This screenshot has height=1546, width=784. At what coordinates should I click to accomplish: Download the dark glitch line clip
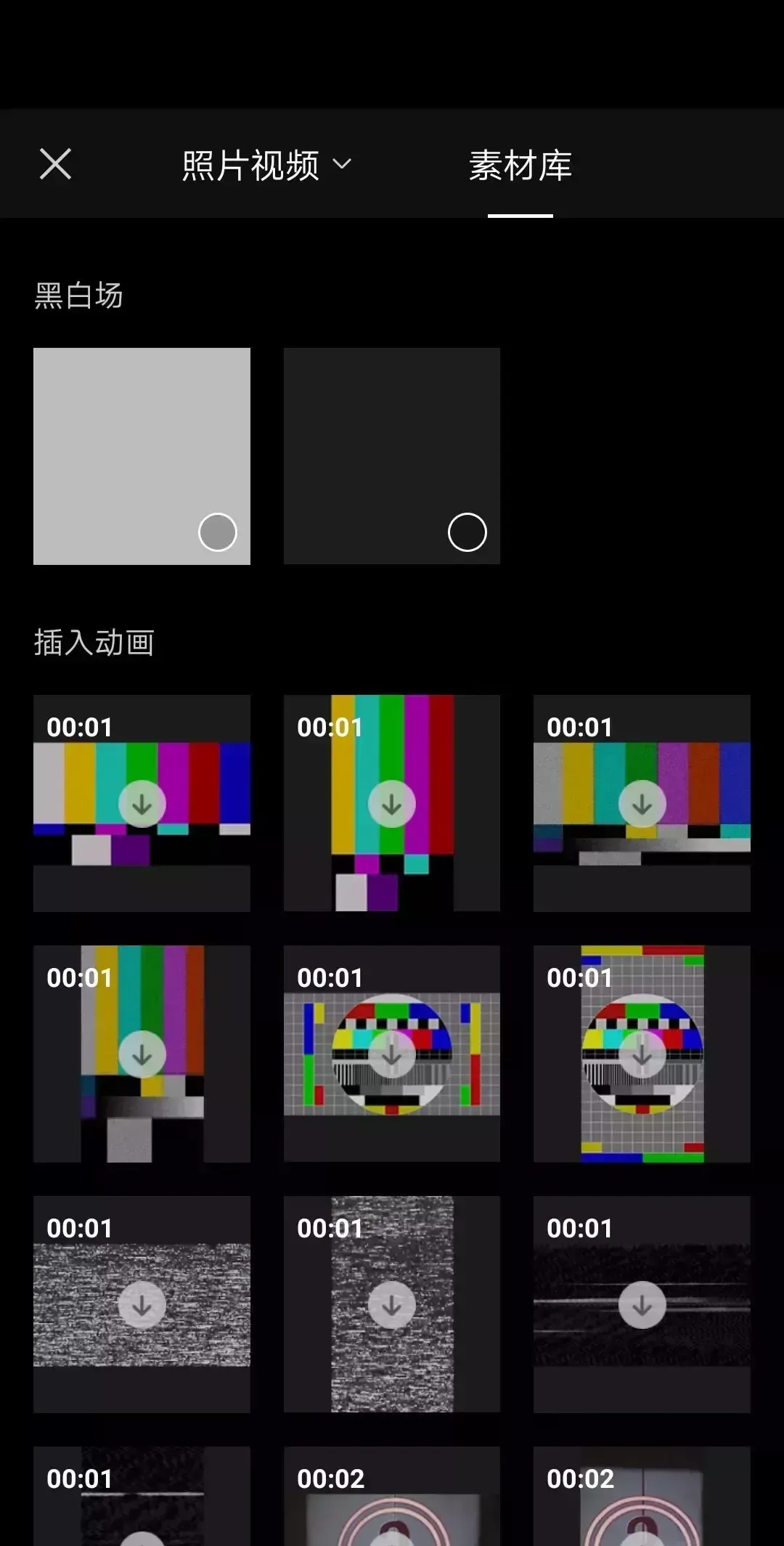click(x=642, y=1305)
